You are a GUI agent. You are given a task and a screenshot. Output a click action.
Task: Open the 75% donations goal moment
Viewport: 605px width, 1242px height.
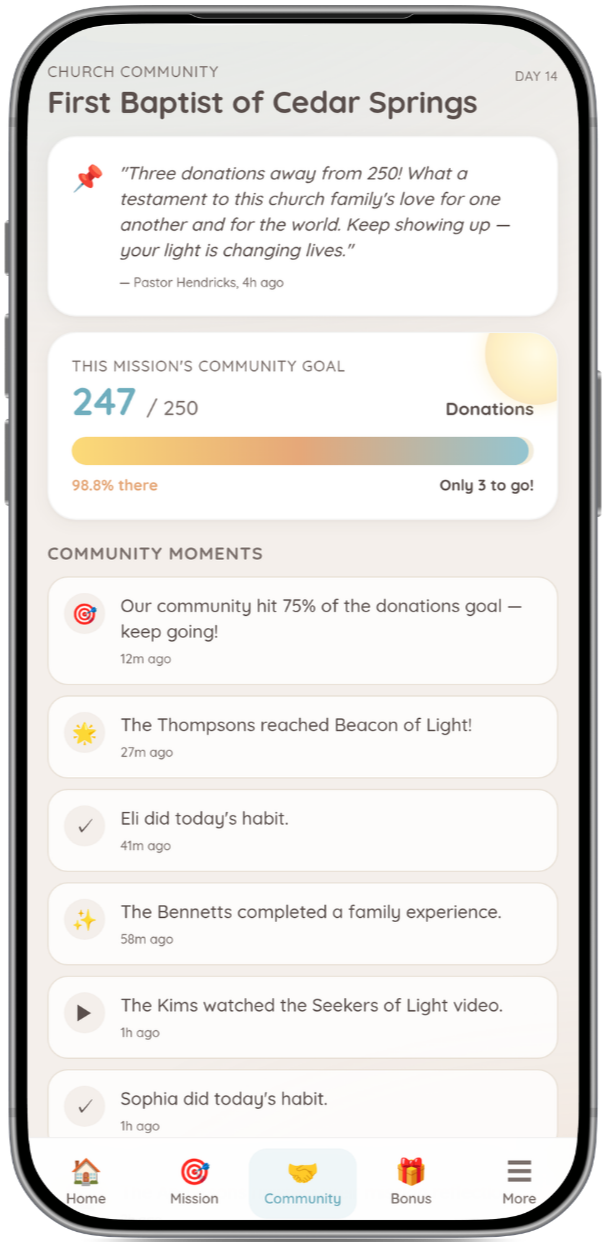tap(302, 631)
